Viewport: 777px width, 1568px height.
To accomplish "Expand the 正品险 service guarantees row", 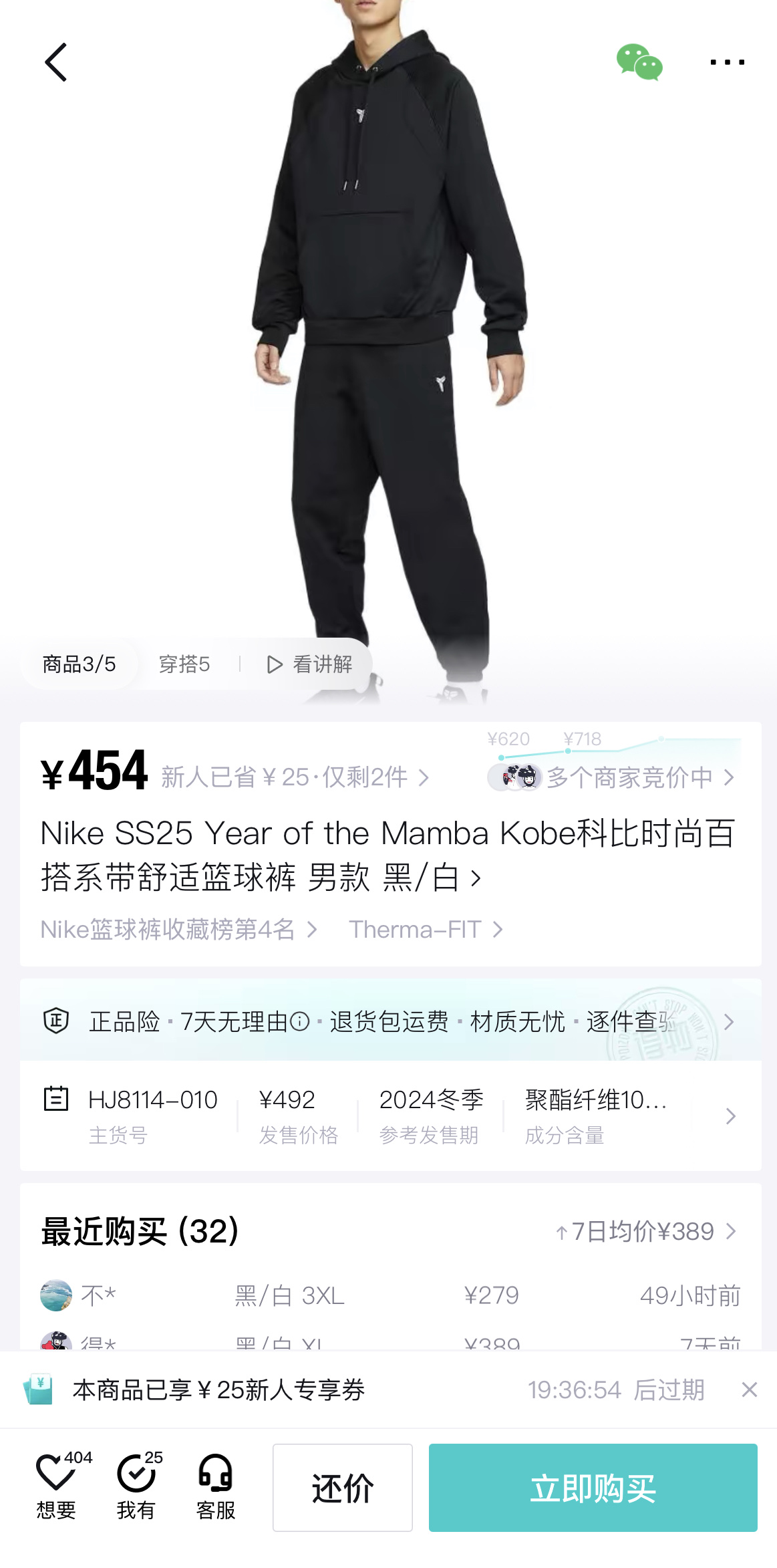I will click(390, 1021).
